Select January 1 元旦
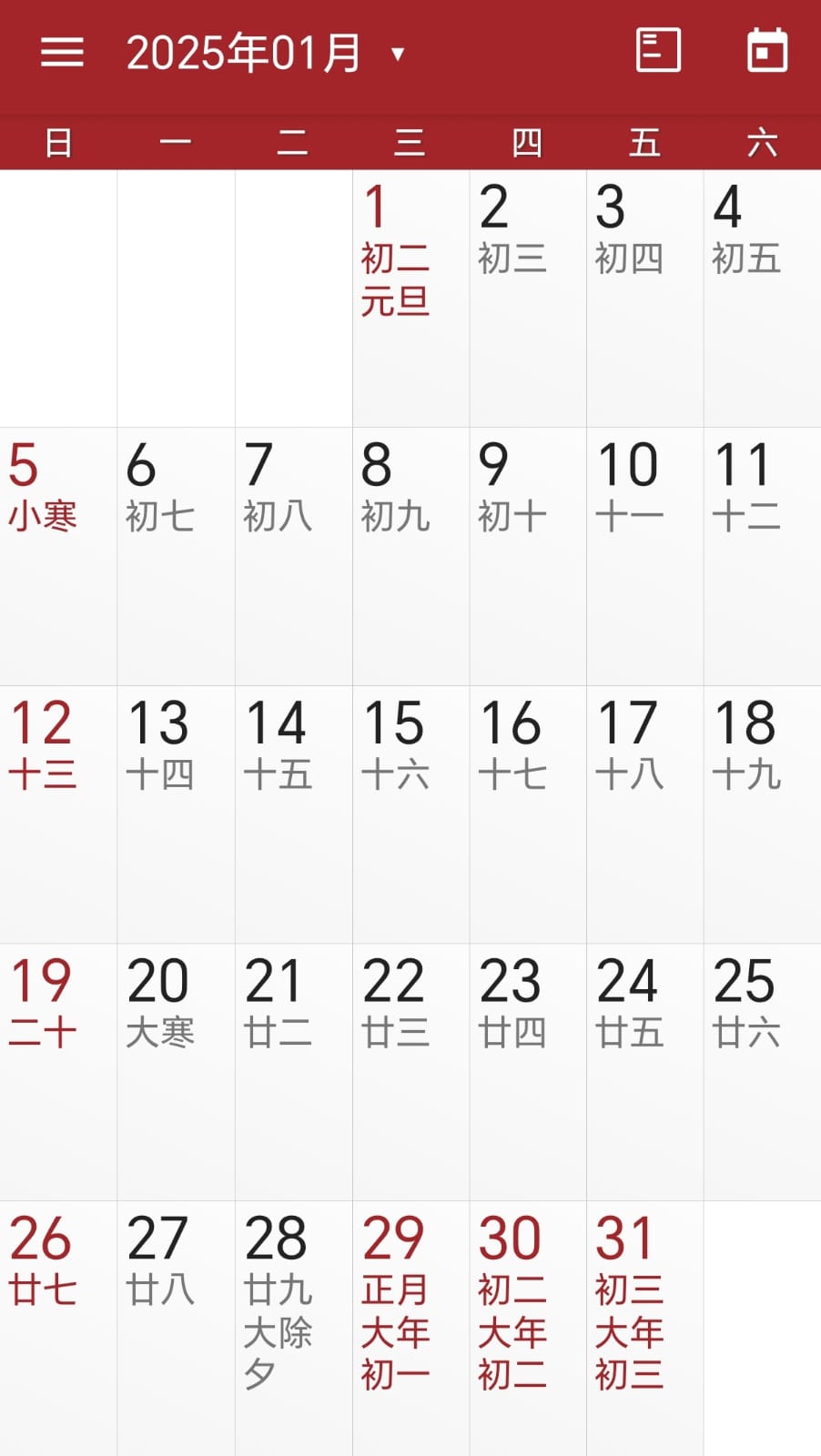 (410, 298)
